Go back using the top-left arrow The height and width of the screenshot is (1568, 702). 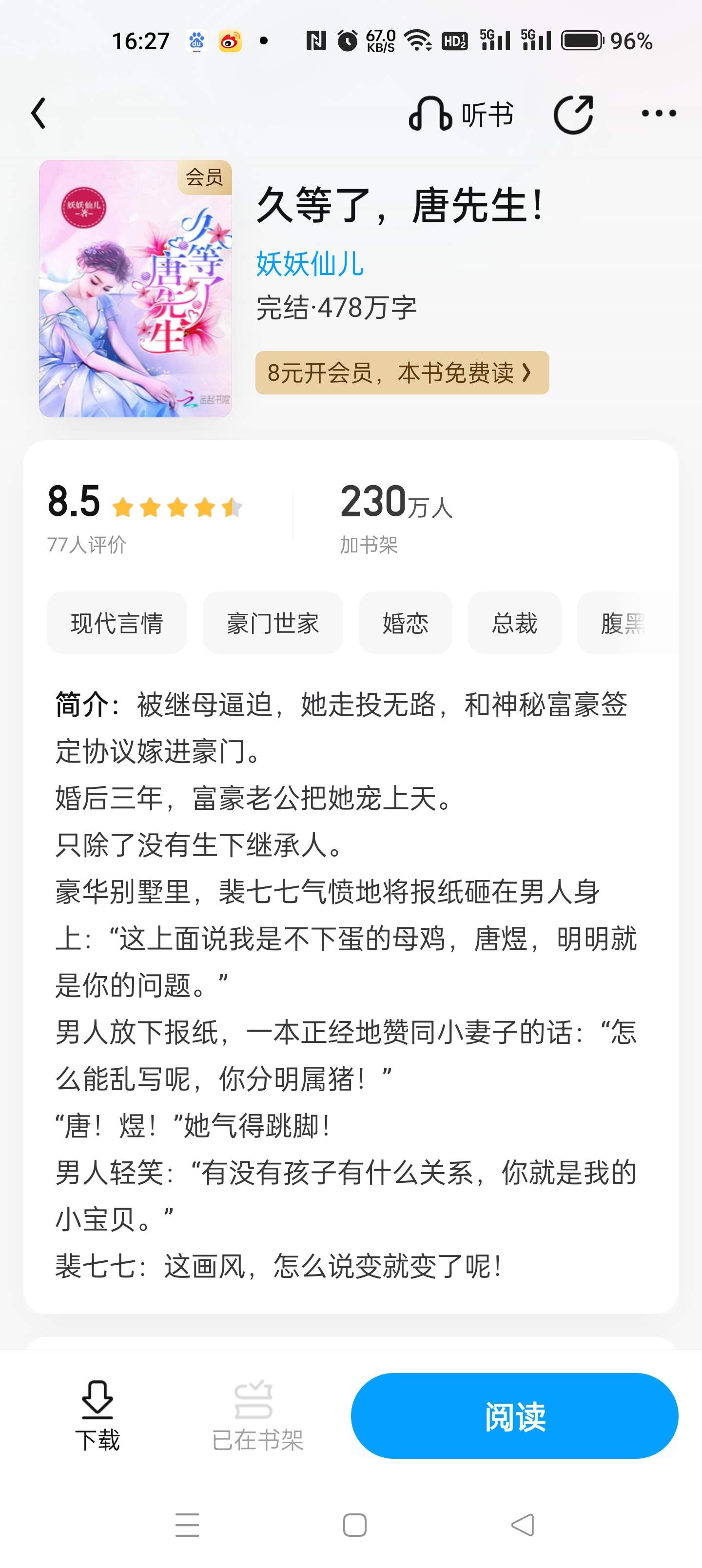point(39,113)
